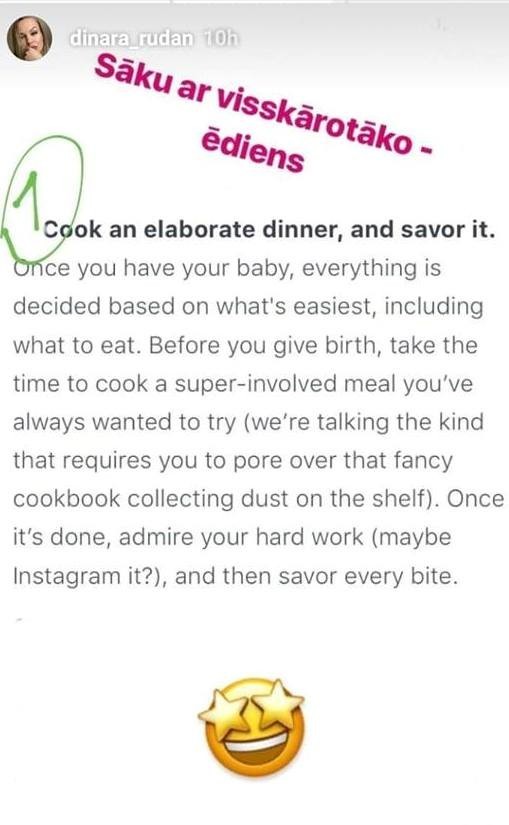The width and height of the screenshot is (509, 825).
Task: Open dinara_rudan's profile picture
Action: coord(29,38)
